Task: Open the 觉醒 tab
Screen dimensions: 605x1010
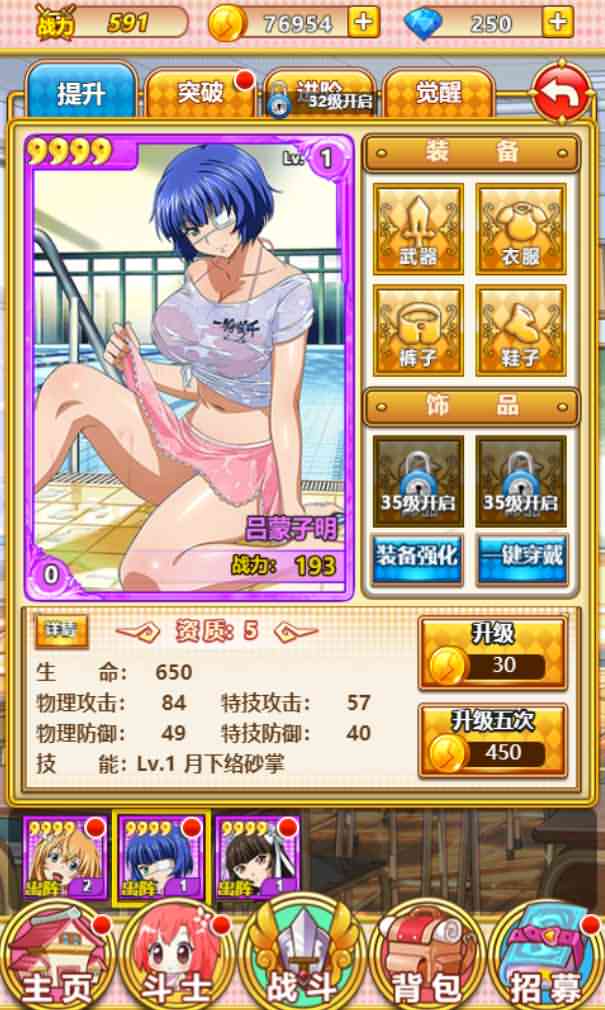Action: pyautogui.click(x=438, y=95)
